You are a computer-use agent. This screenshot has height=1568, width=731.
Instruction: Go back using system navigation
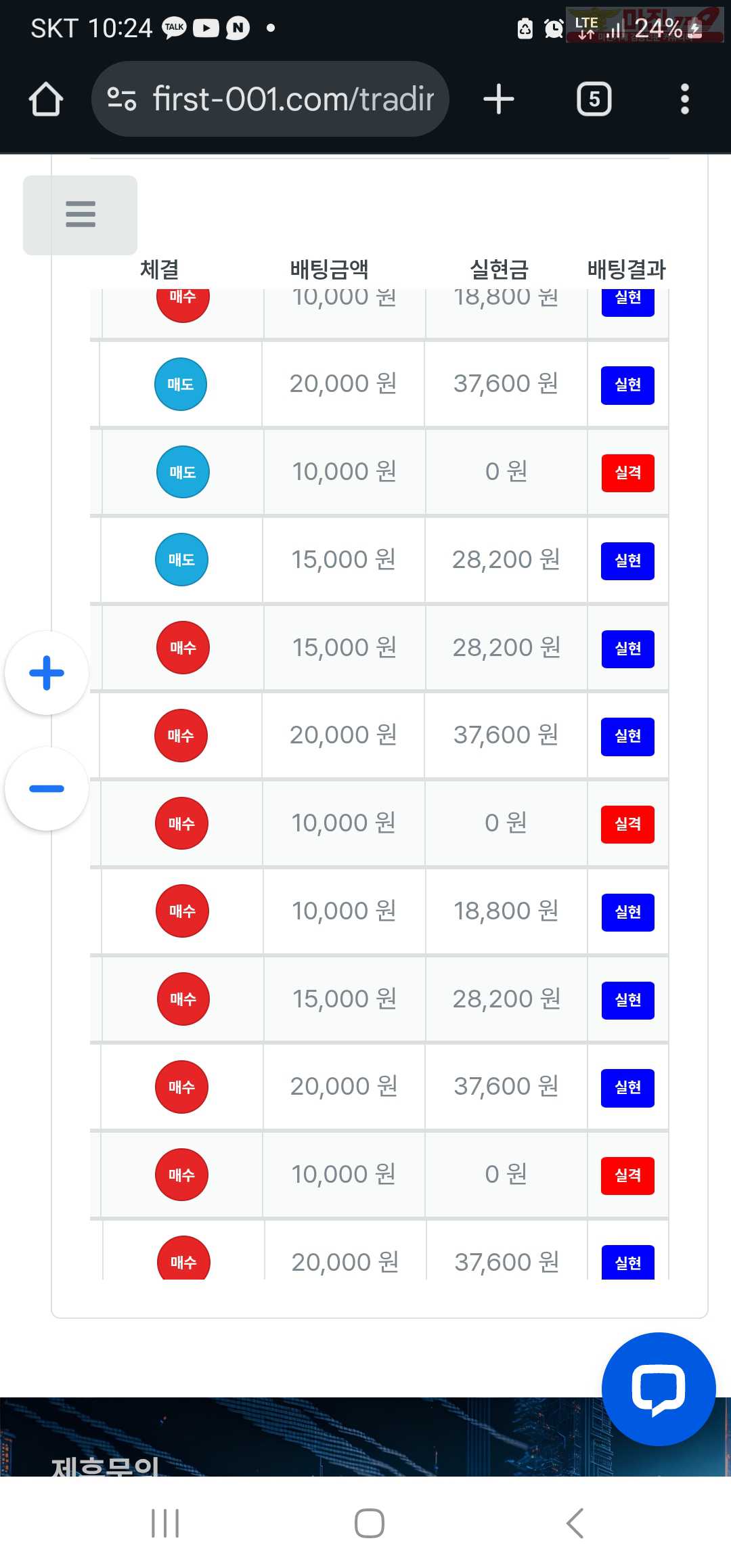coord(575,1523)
